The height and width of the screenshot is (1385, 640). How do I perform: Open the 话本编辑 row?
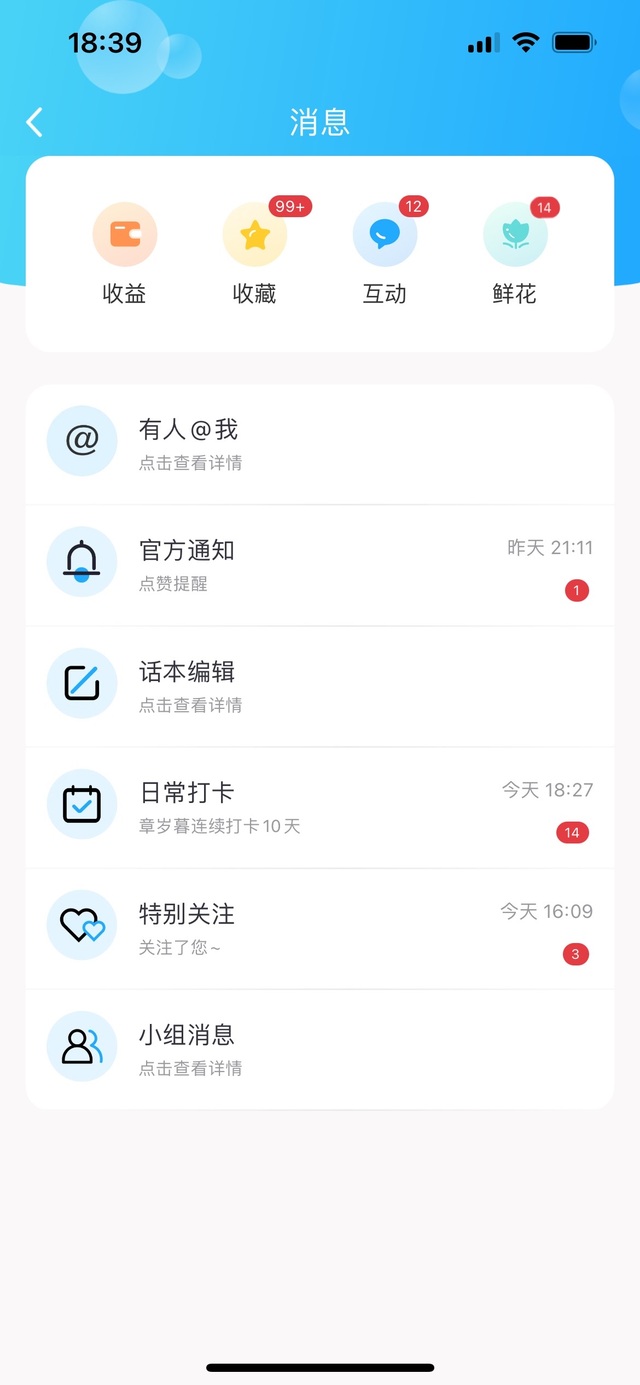(x=320, y=686)
